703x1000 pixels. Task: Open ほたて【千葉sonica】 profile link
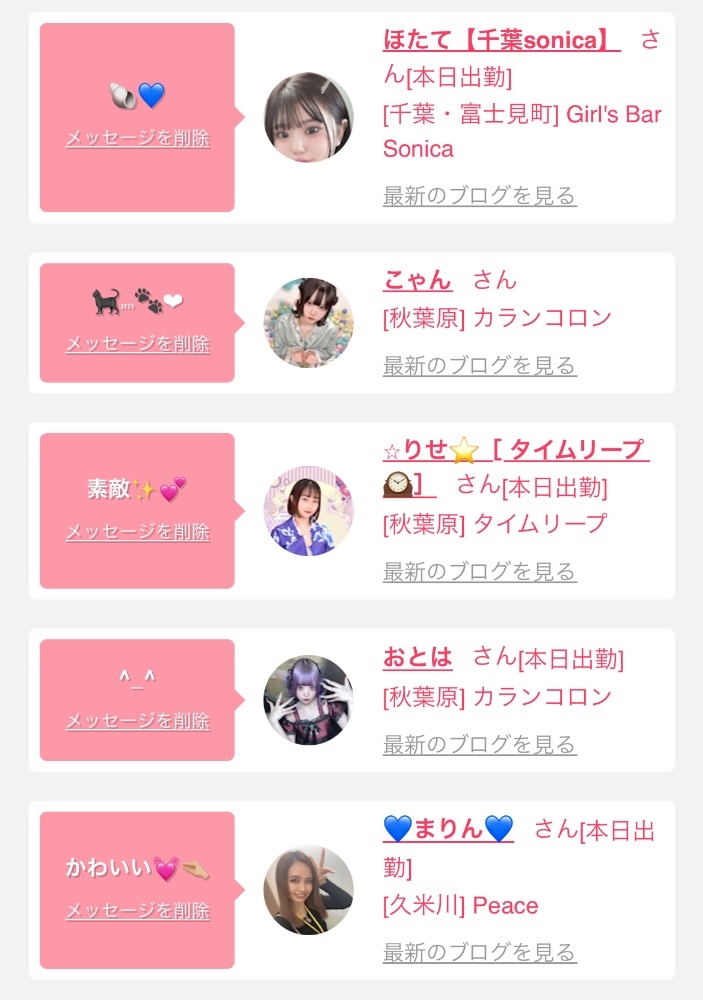click(x=501, y=41)
